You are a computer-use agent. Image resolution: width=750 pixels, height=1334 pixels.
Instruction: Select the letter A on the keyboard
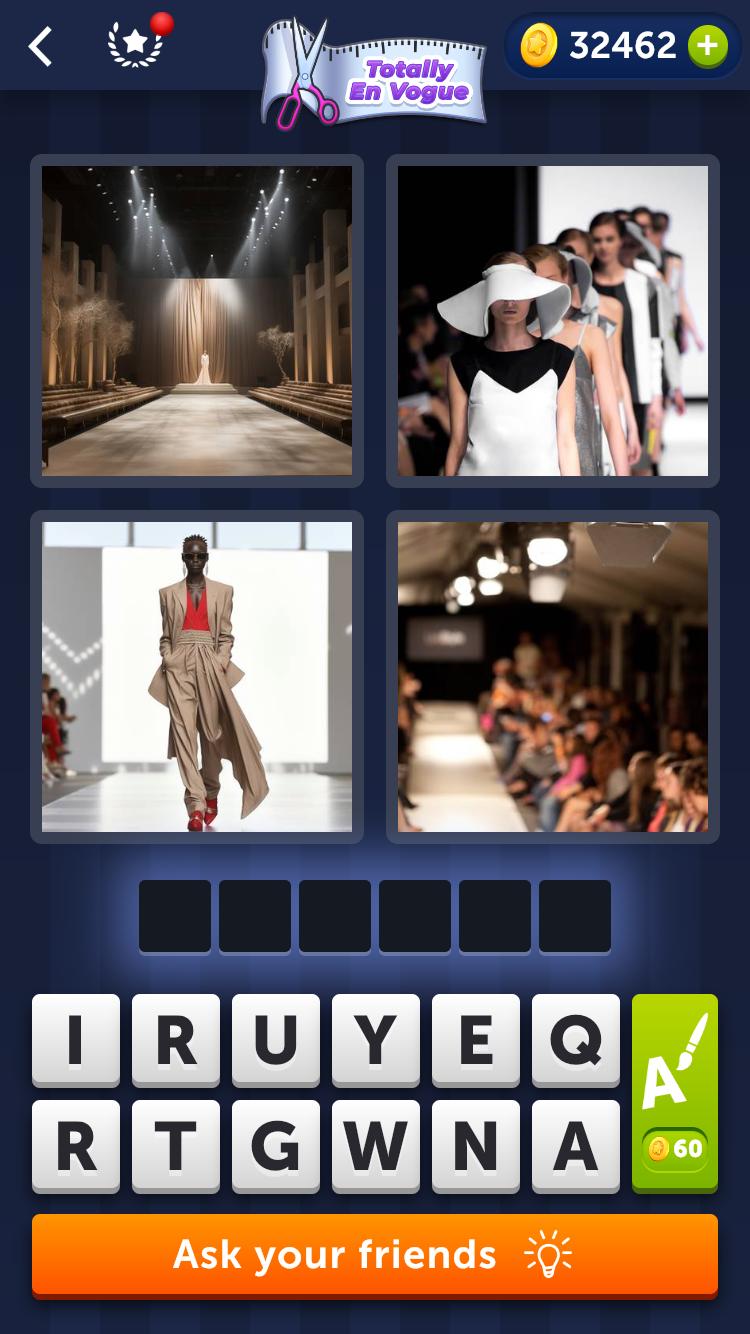tap(576, 1145)
